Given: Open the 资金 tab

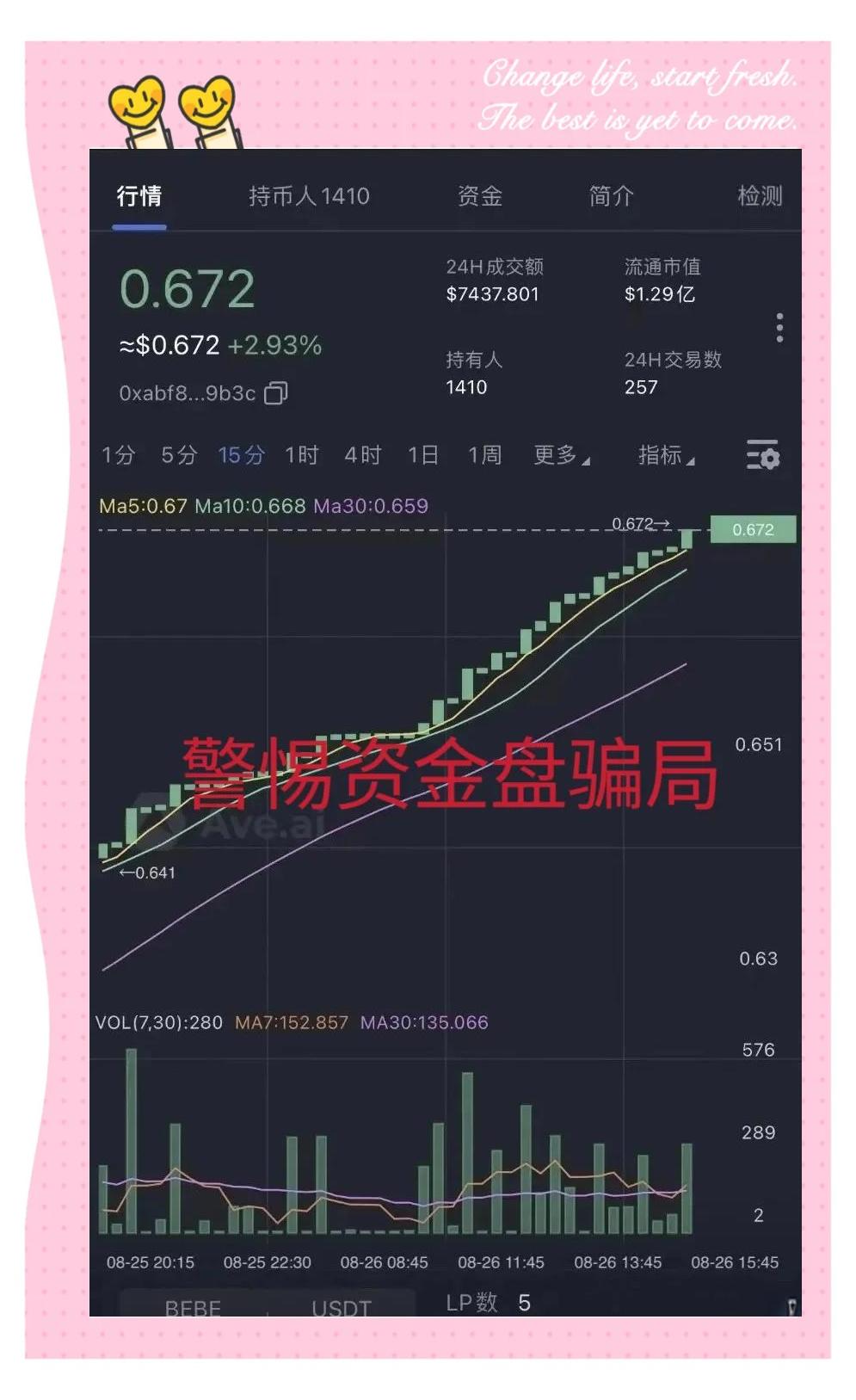Looking at the screenshot, I should coord(480,196).
